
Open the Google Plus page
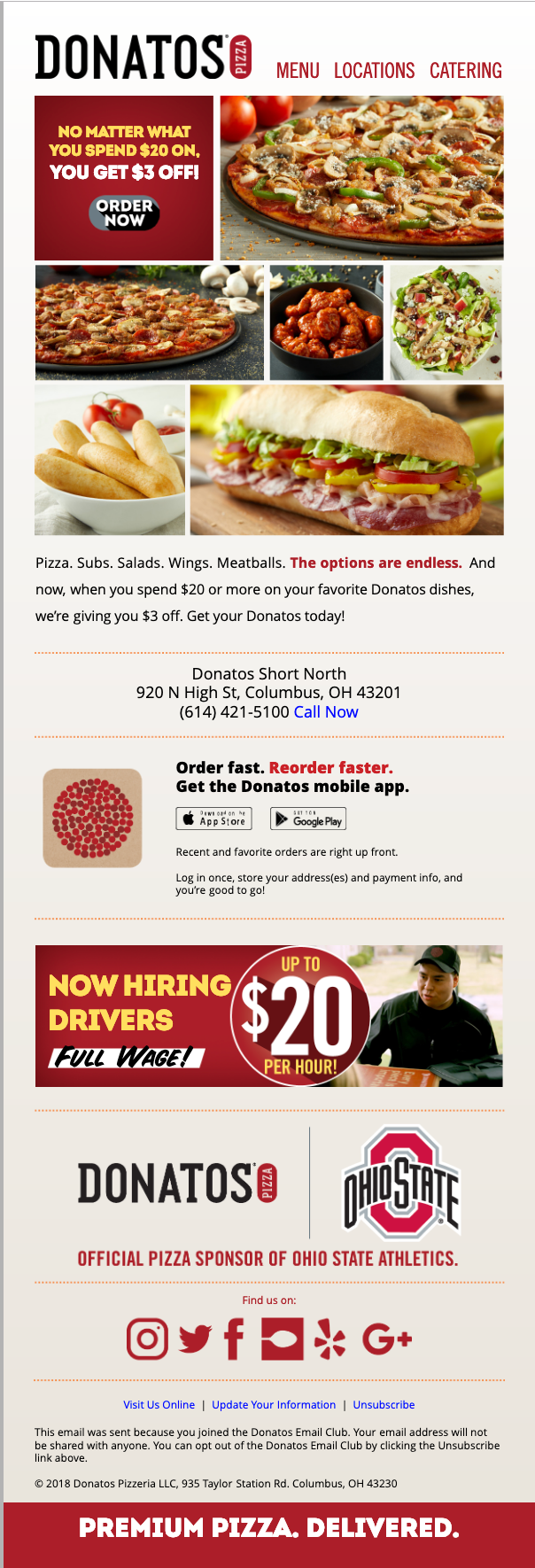[x=387, y=1339]
